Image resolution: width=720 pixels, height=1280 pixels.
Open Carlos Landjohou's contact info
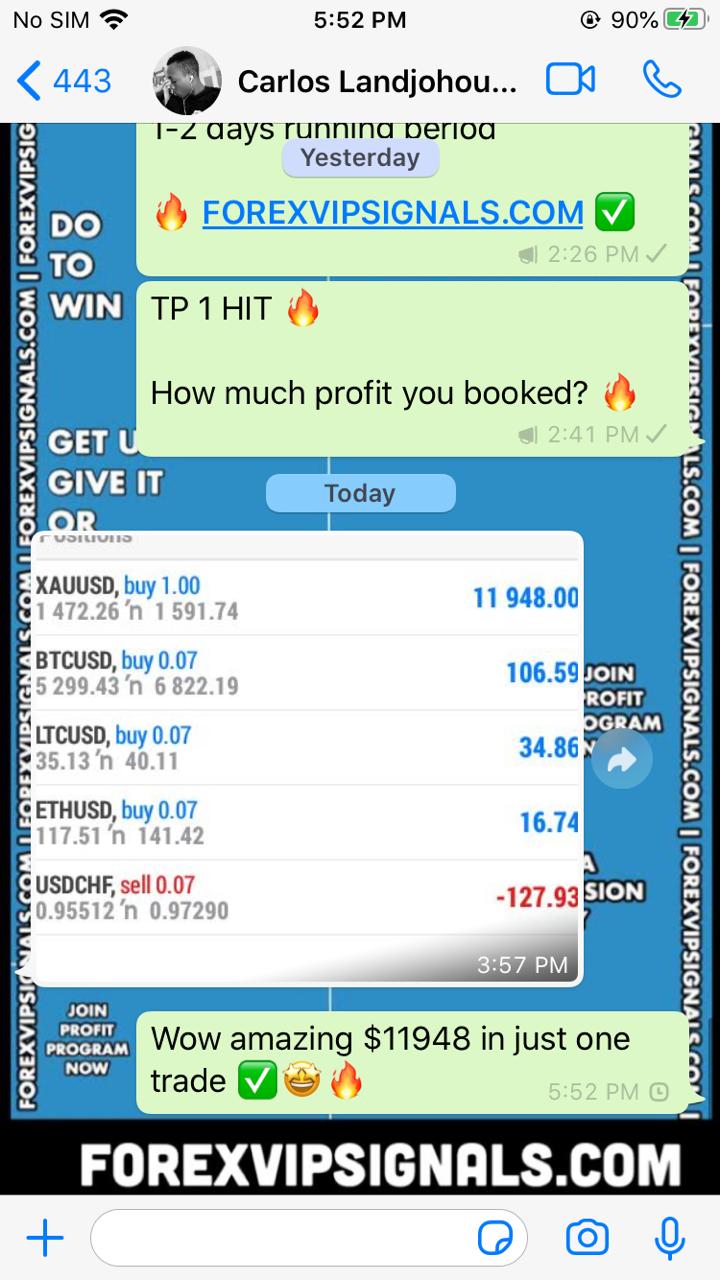(x=377, y=82)
